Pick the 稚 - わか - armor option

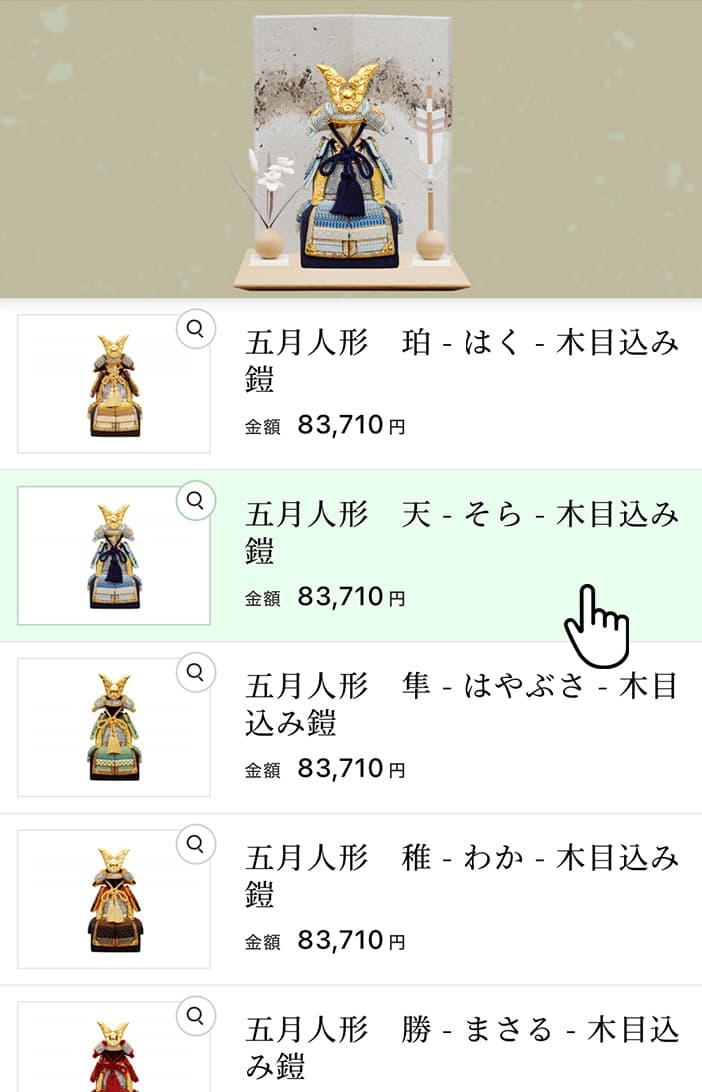coord(460,877)
